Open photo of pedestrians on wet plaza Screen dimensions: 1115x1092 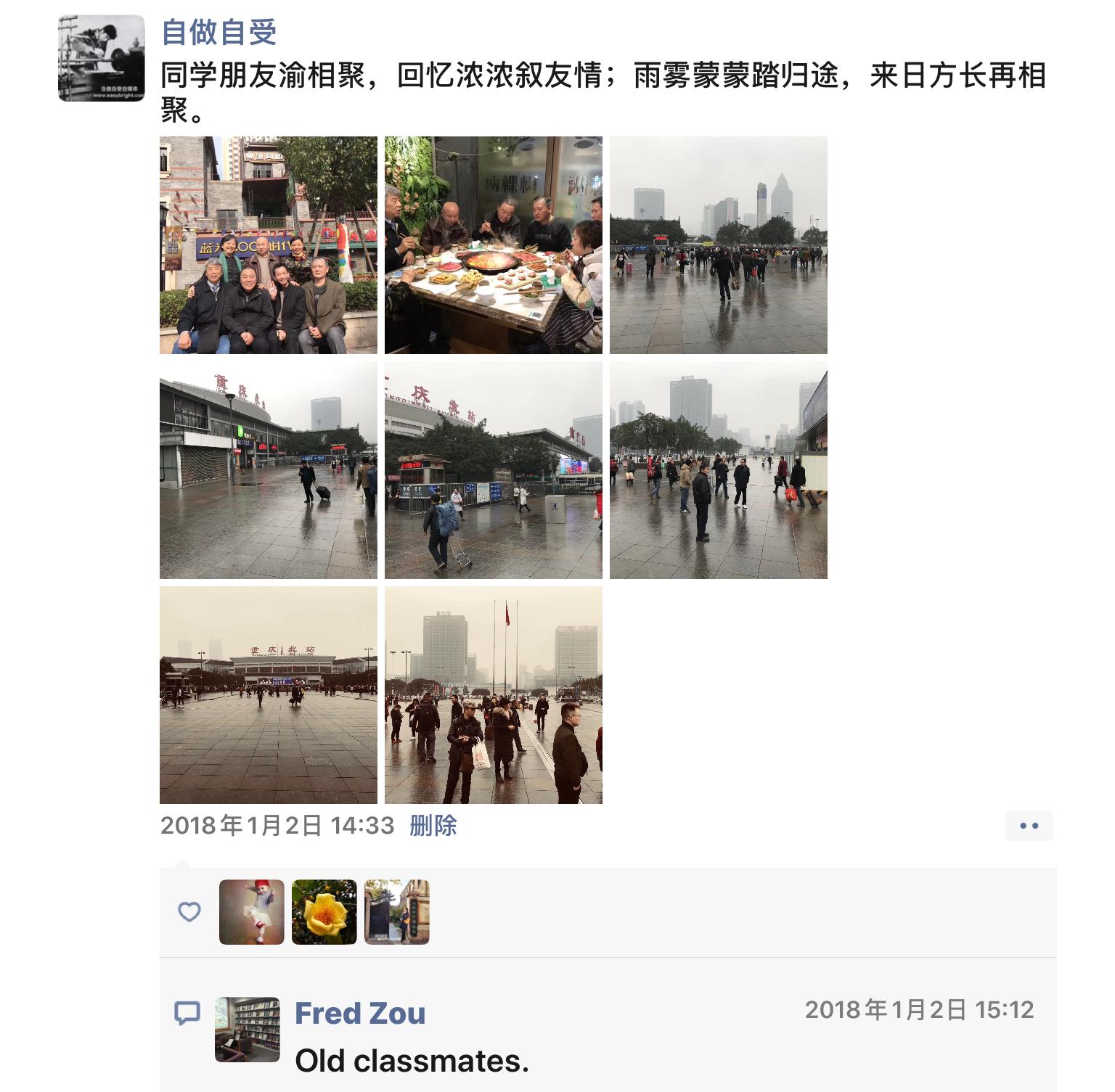pos(718,470)
